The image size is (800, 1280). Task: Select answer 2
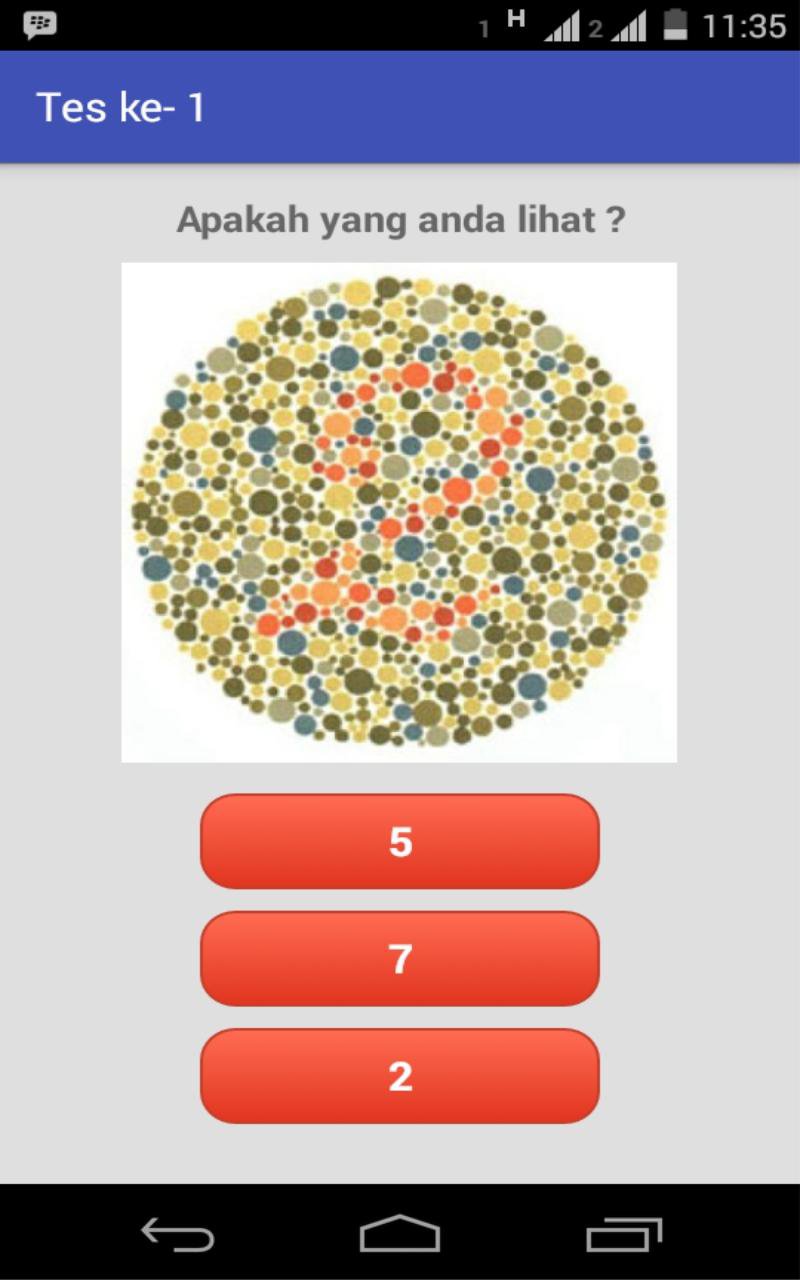[x=400, y=1075]
